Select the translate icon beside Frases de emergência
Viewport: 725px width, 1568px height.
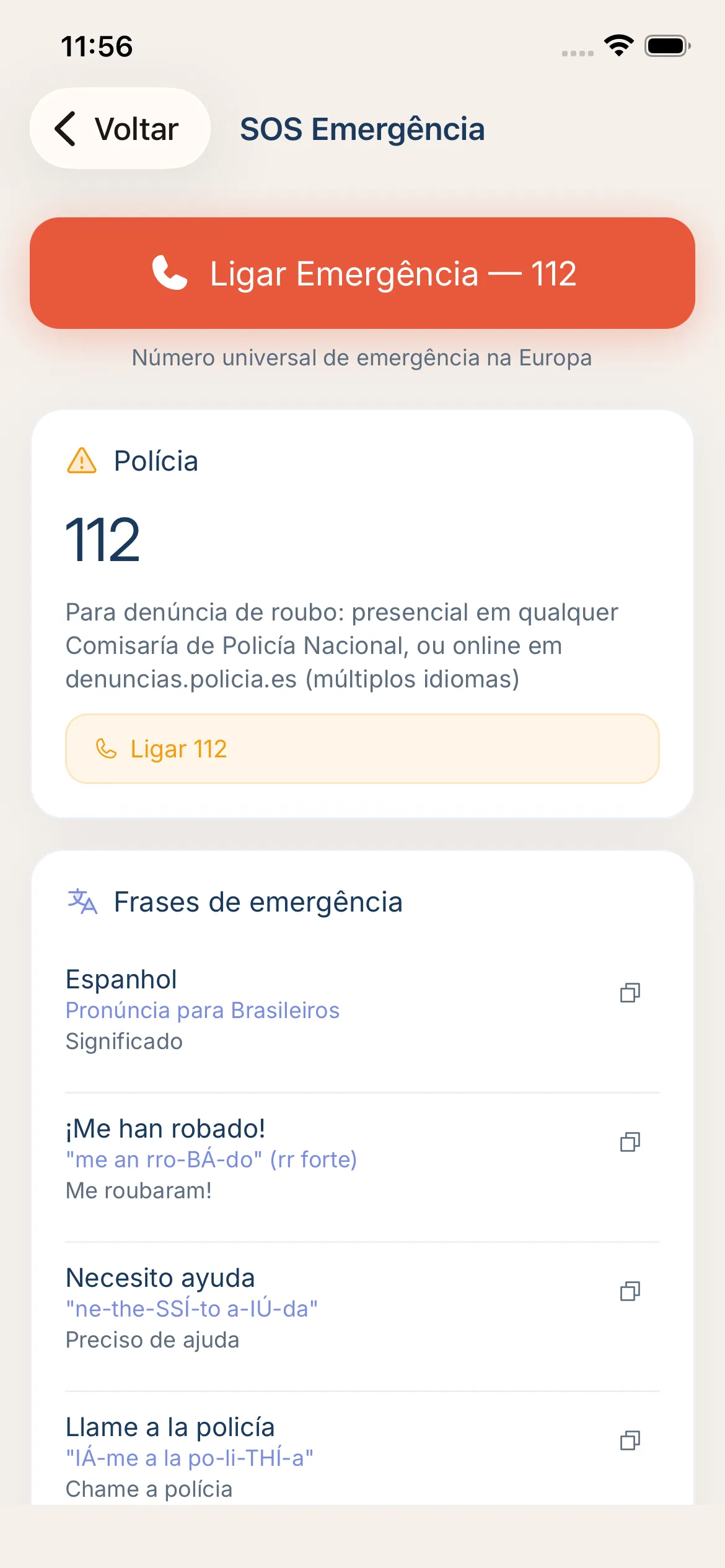[83, 902]
